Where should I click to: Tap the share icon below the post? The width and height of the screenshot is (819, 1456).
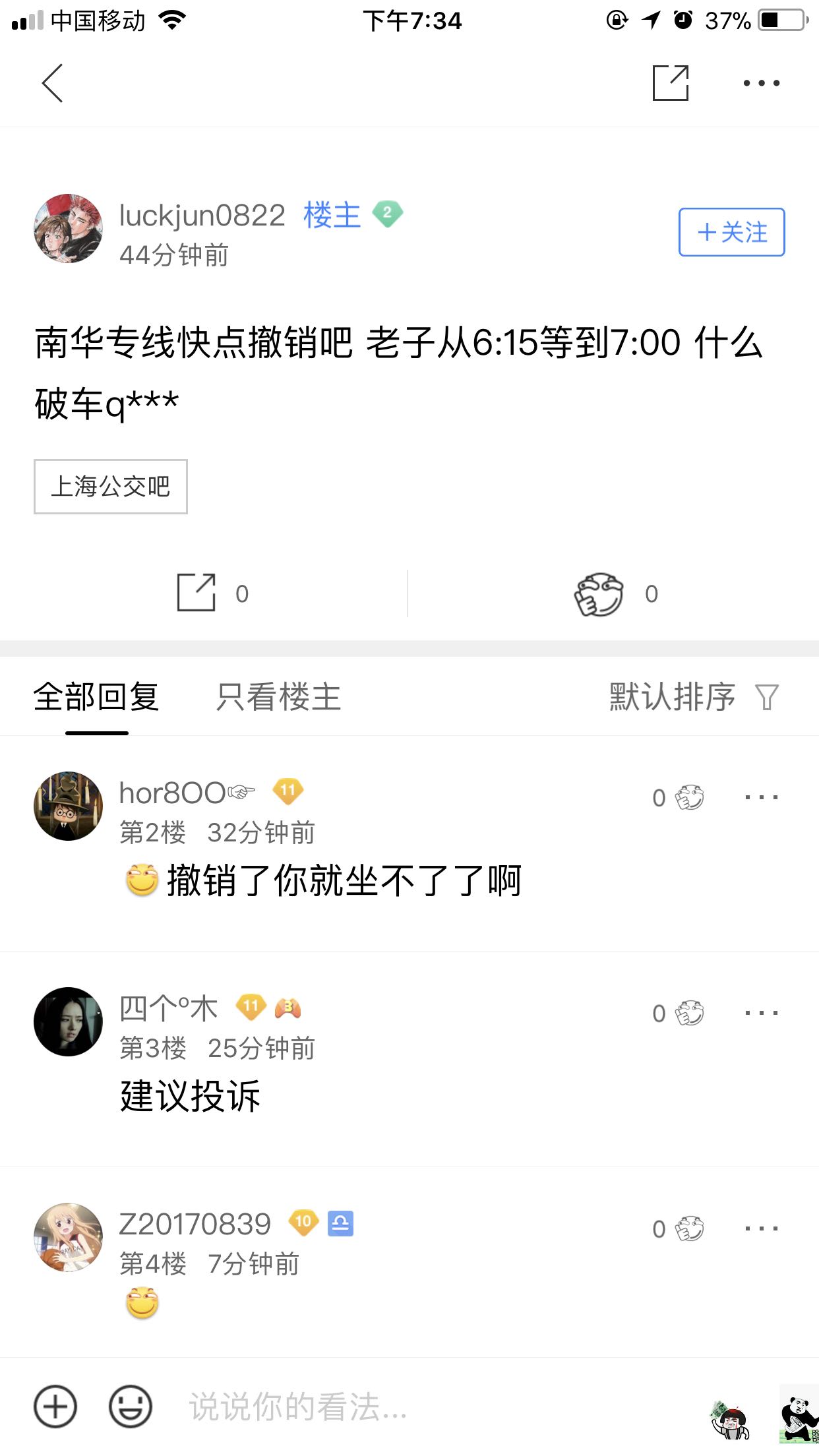[x=197, y=593]
